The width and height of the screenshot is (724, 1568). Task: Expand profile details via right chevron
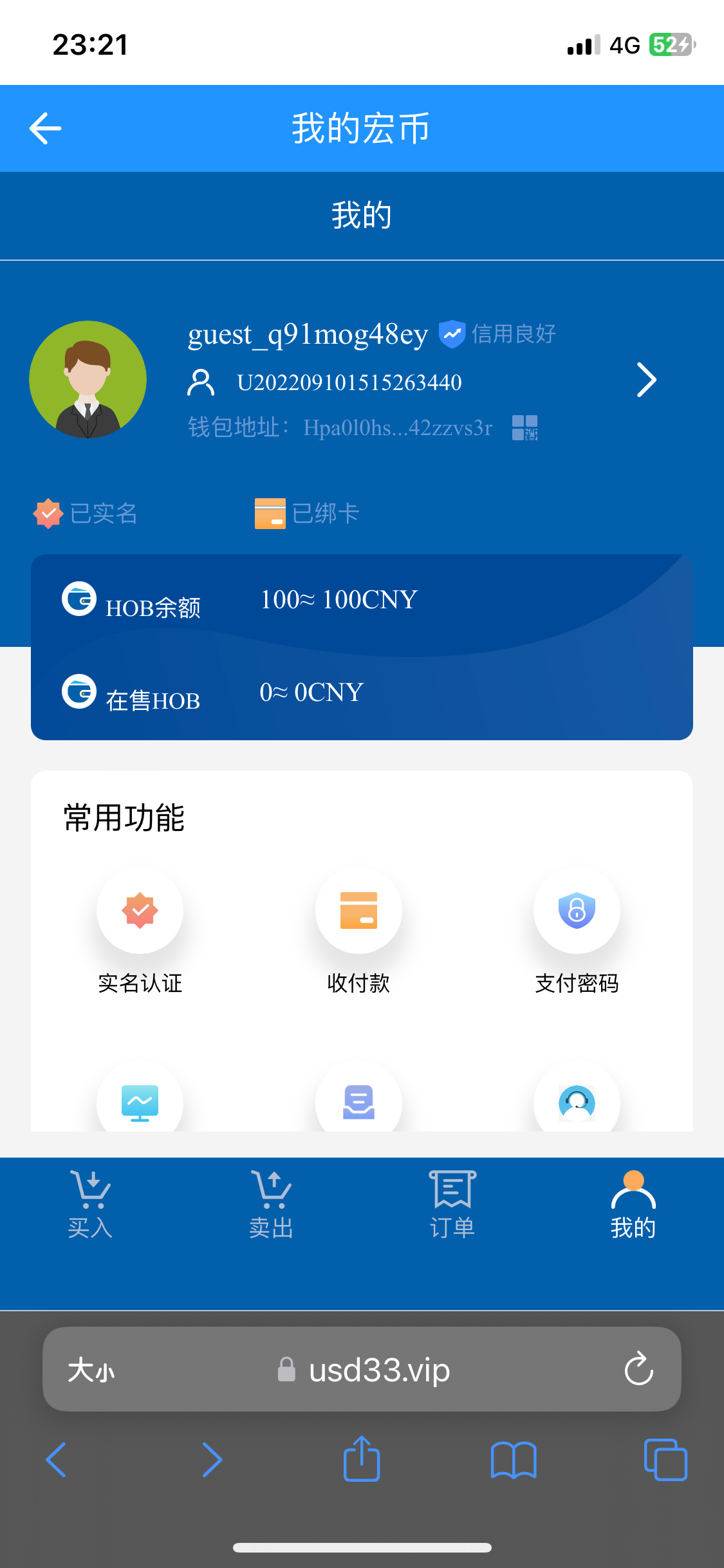[647, 380]
